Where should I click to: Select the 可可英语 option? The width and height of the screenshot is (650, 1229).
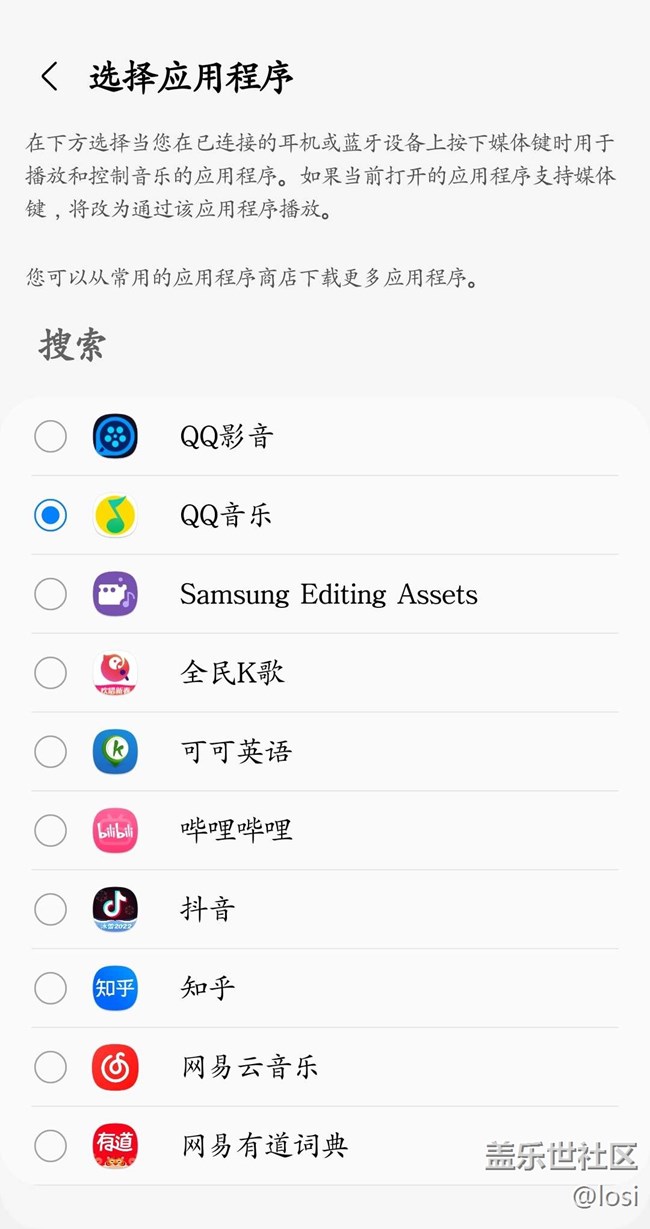[50, 752]
